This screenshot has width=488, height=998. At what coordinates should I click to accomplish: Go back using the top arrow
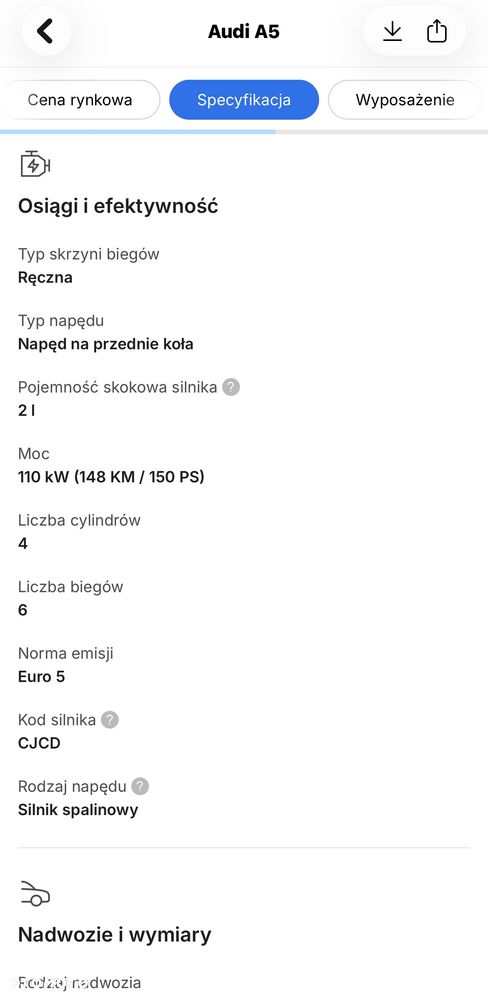tap(45, 31)
